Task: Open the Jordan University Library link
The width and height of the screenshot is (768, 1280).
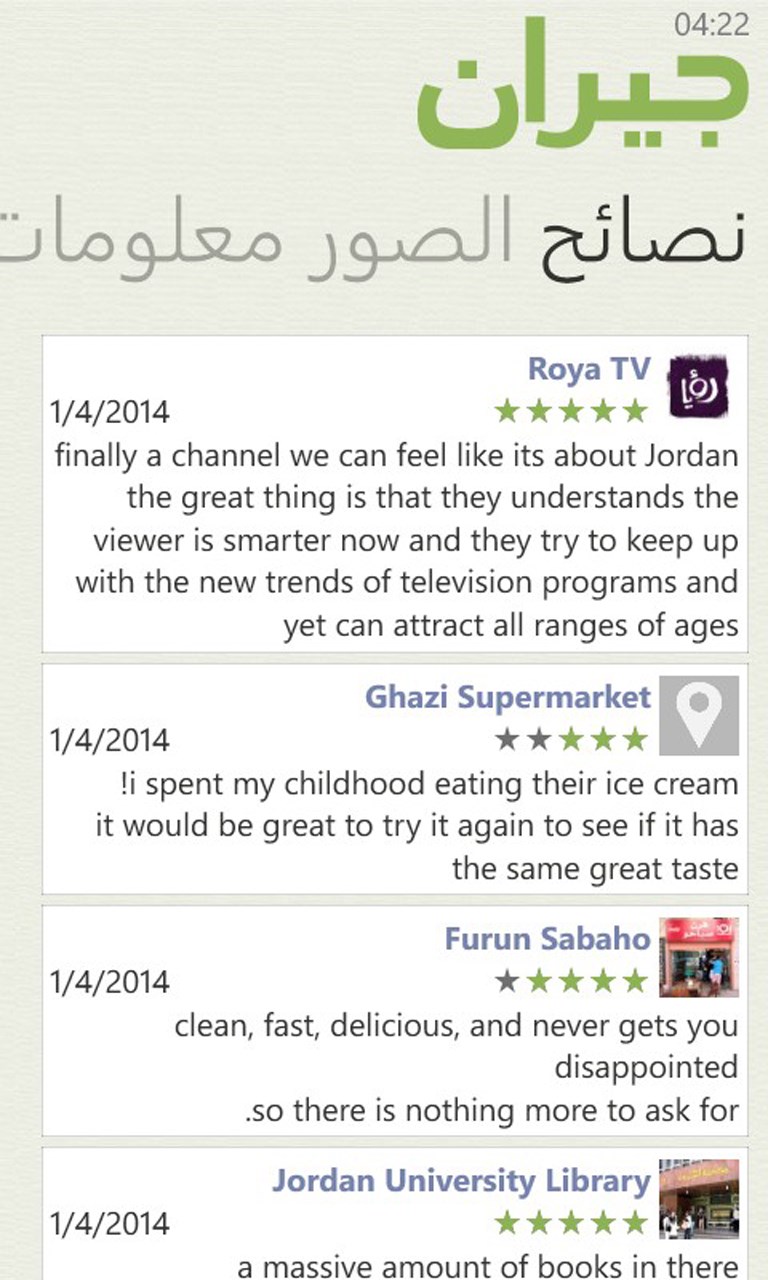Action: point(461,1181)
